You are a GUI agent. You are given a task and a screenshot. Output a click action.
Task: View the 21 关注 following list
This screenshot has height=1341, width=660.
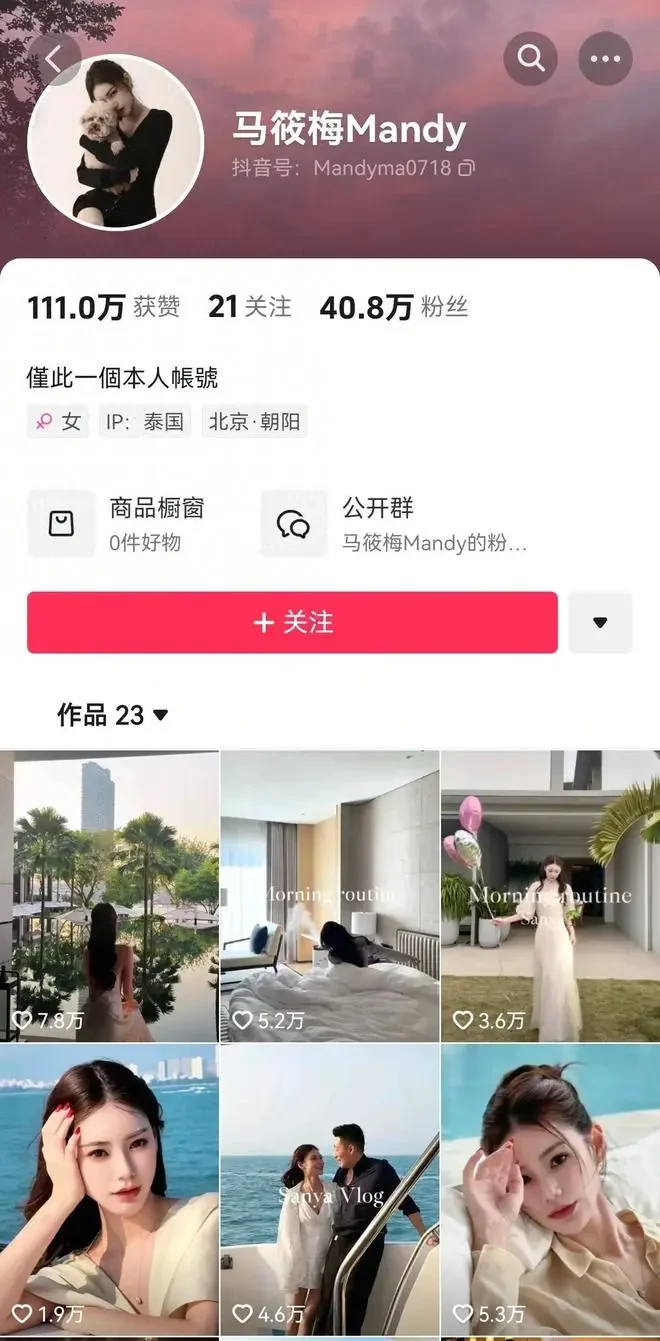pyautogui.click(x=249, y=307)
